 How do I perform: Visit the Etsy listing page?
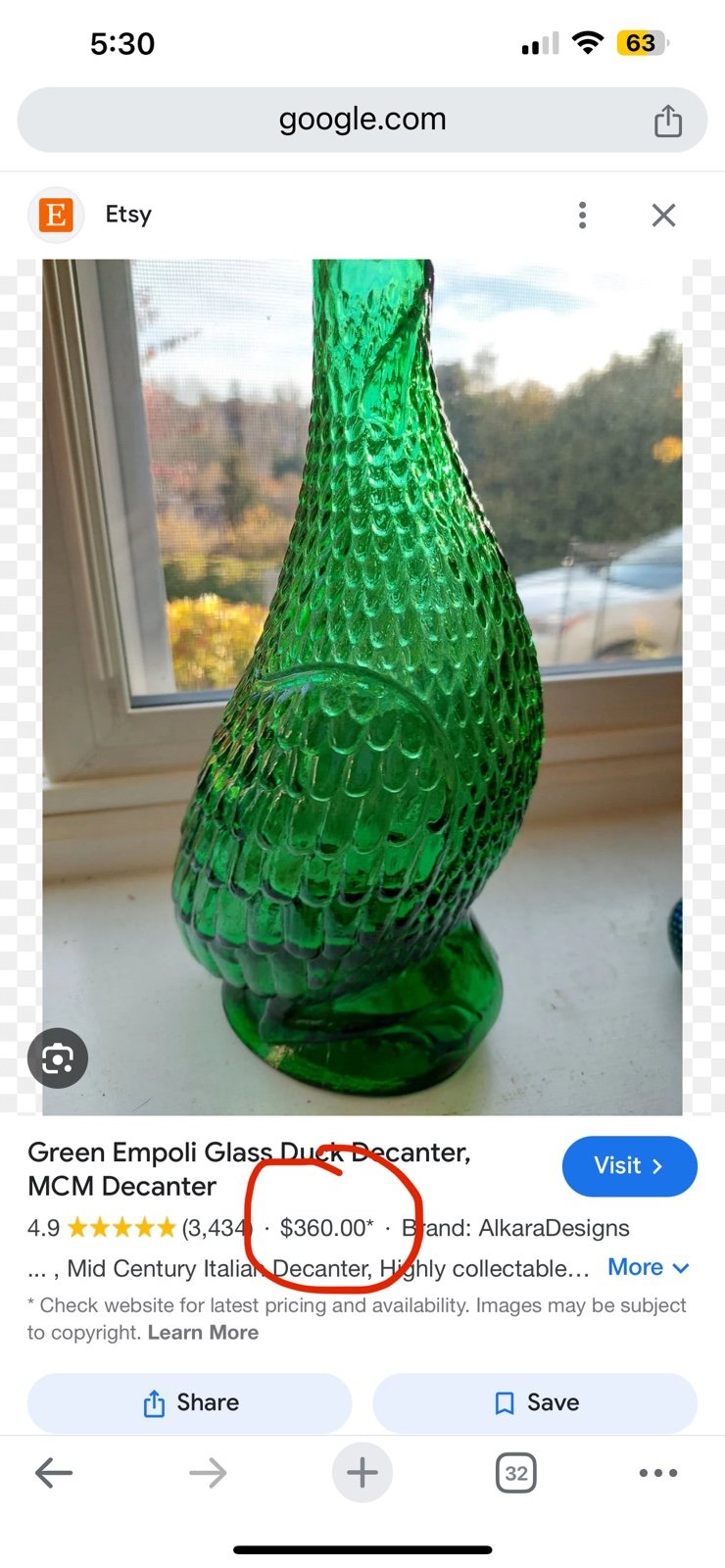pos(629,1166)
